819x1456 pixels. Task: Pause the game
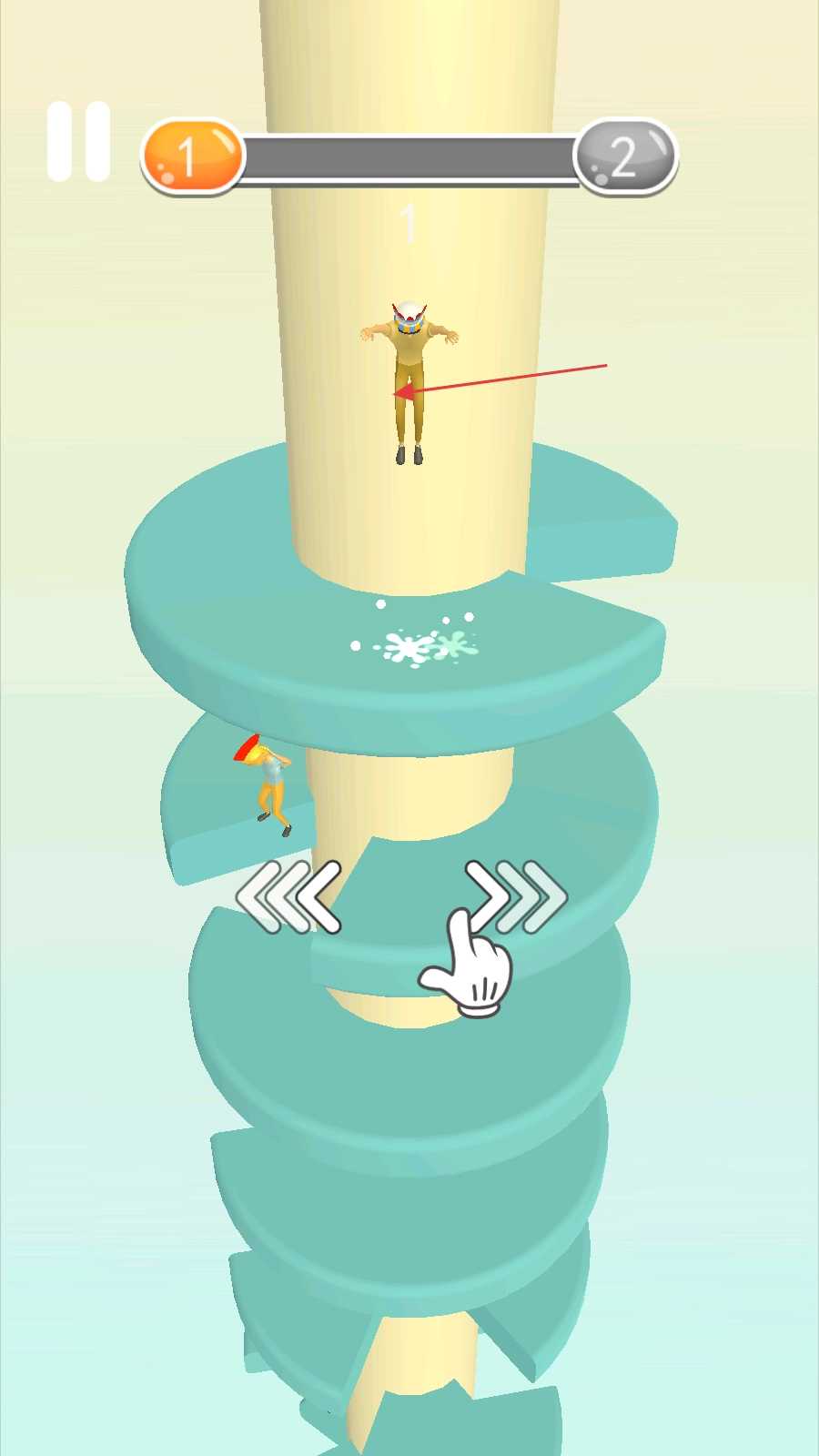pos(79,142)
